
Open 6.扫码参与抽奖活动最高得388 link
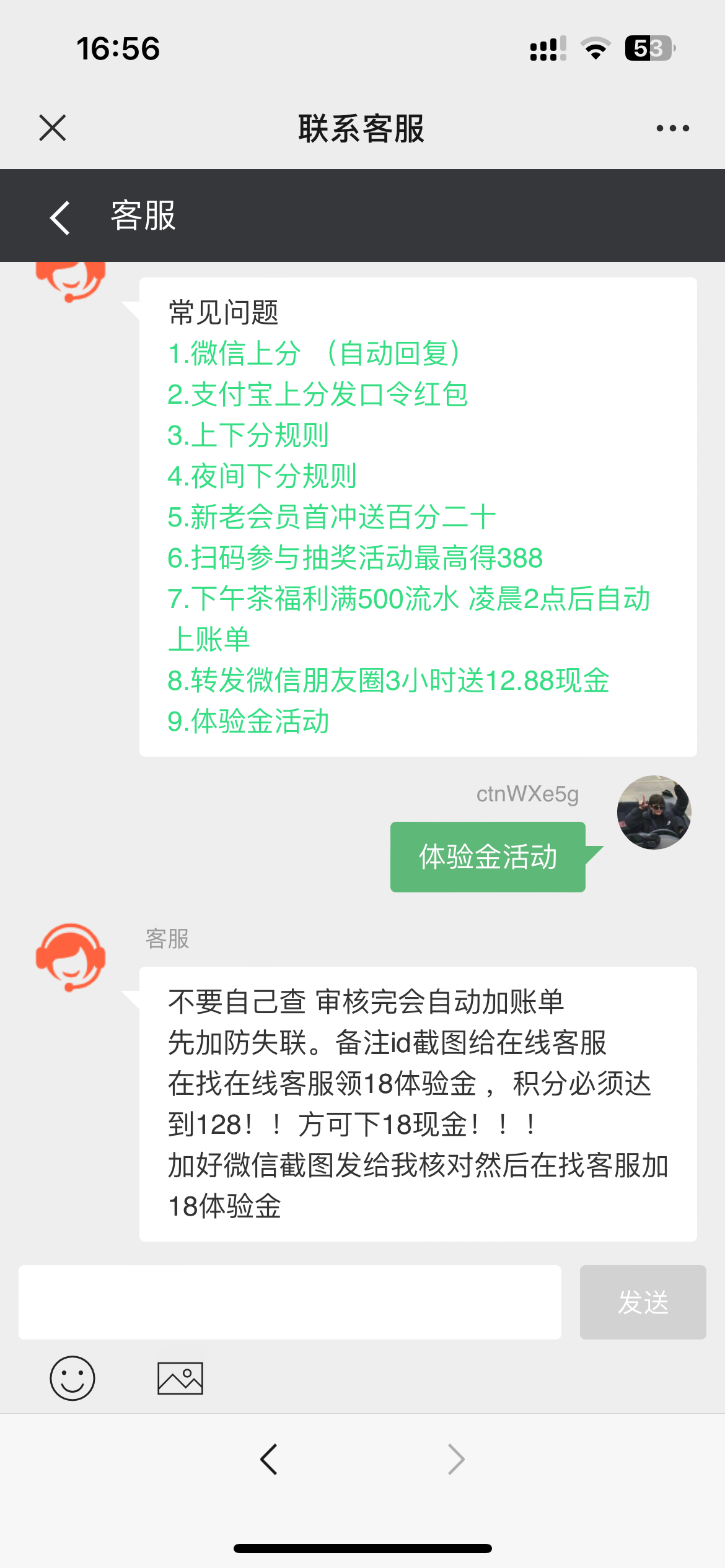pyautogui.click(x=355, y=558)
